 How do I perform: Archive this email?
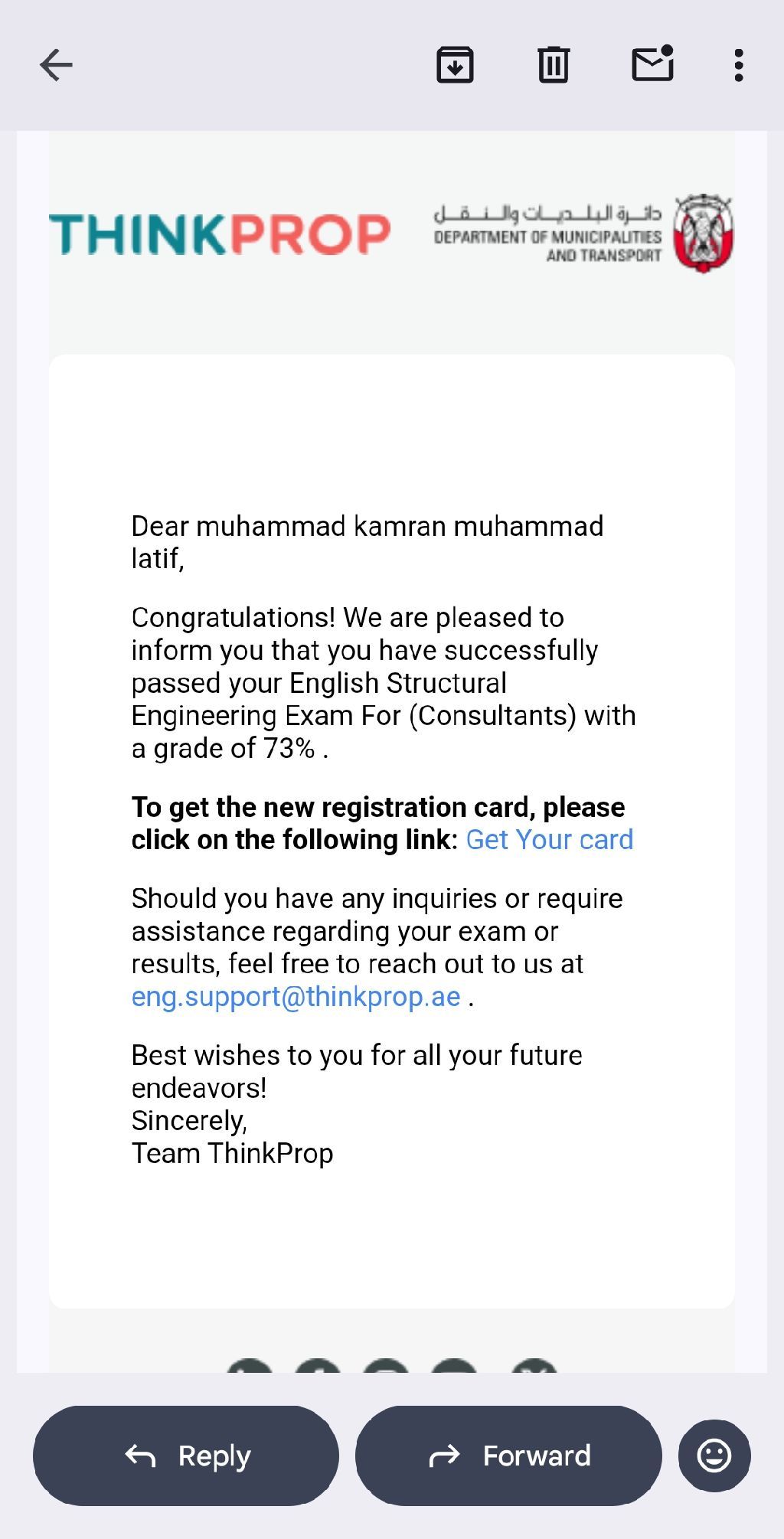pos(455,65)
